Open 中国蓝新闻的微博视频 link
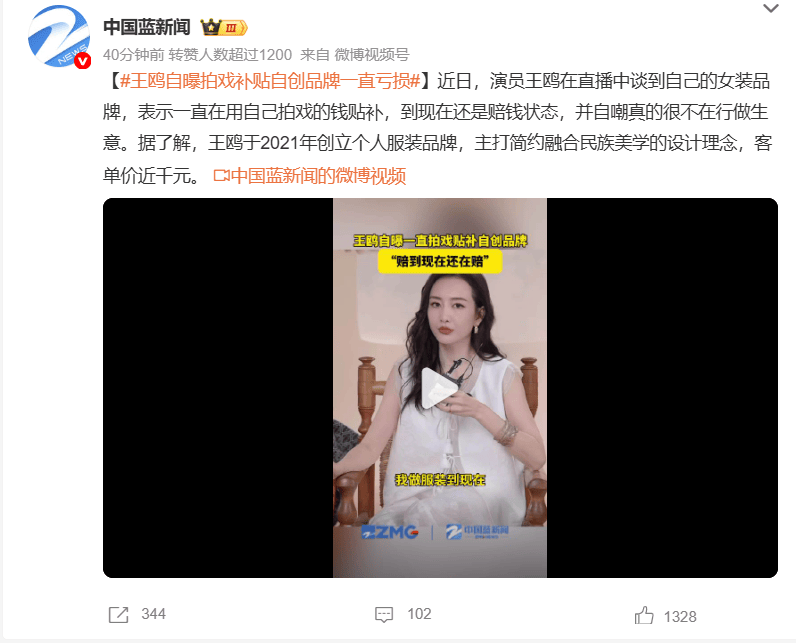Screen dimensions: 796x643 [310, 175]
